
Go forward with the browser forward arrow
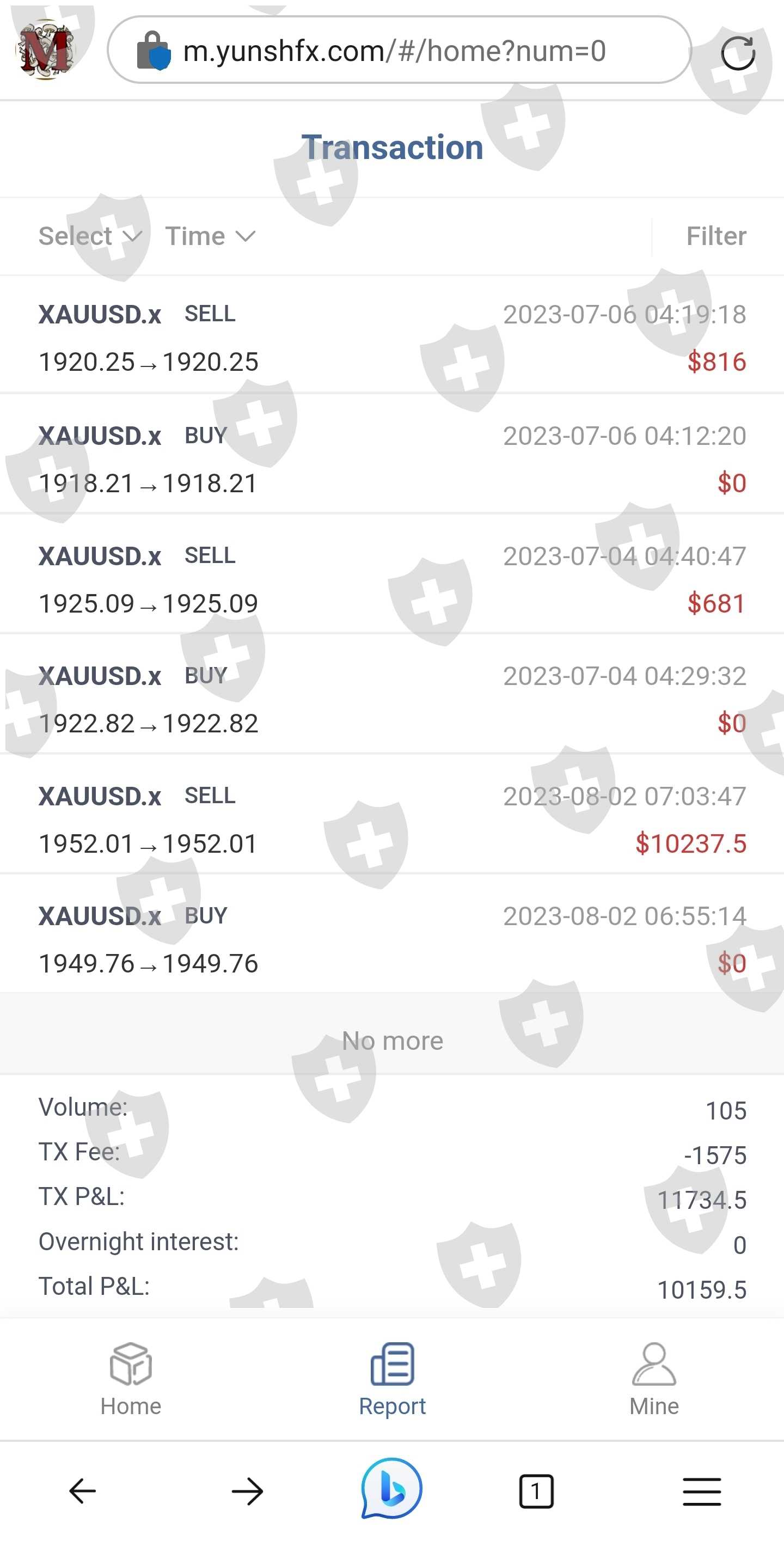248,1491
